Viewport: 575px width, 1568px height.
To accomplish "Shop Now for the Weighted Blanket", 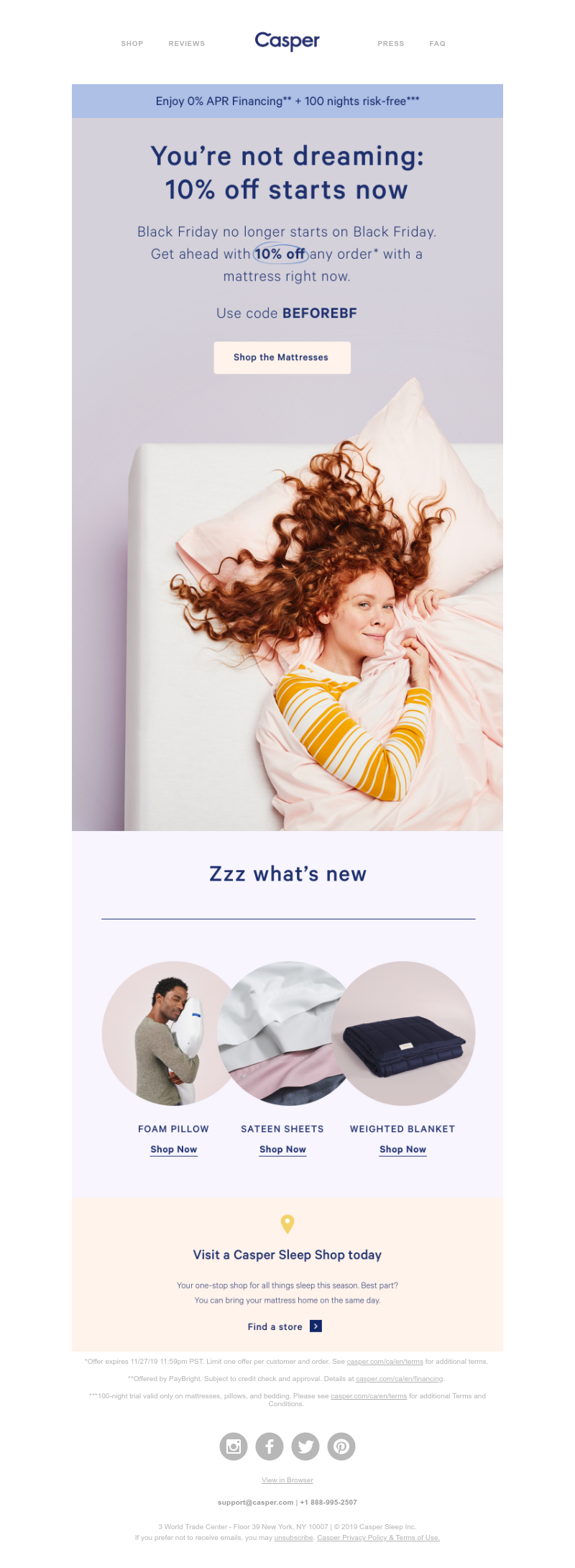I will click(402, 1149).
